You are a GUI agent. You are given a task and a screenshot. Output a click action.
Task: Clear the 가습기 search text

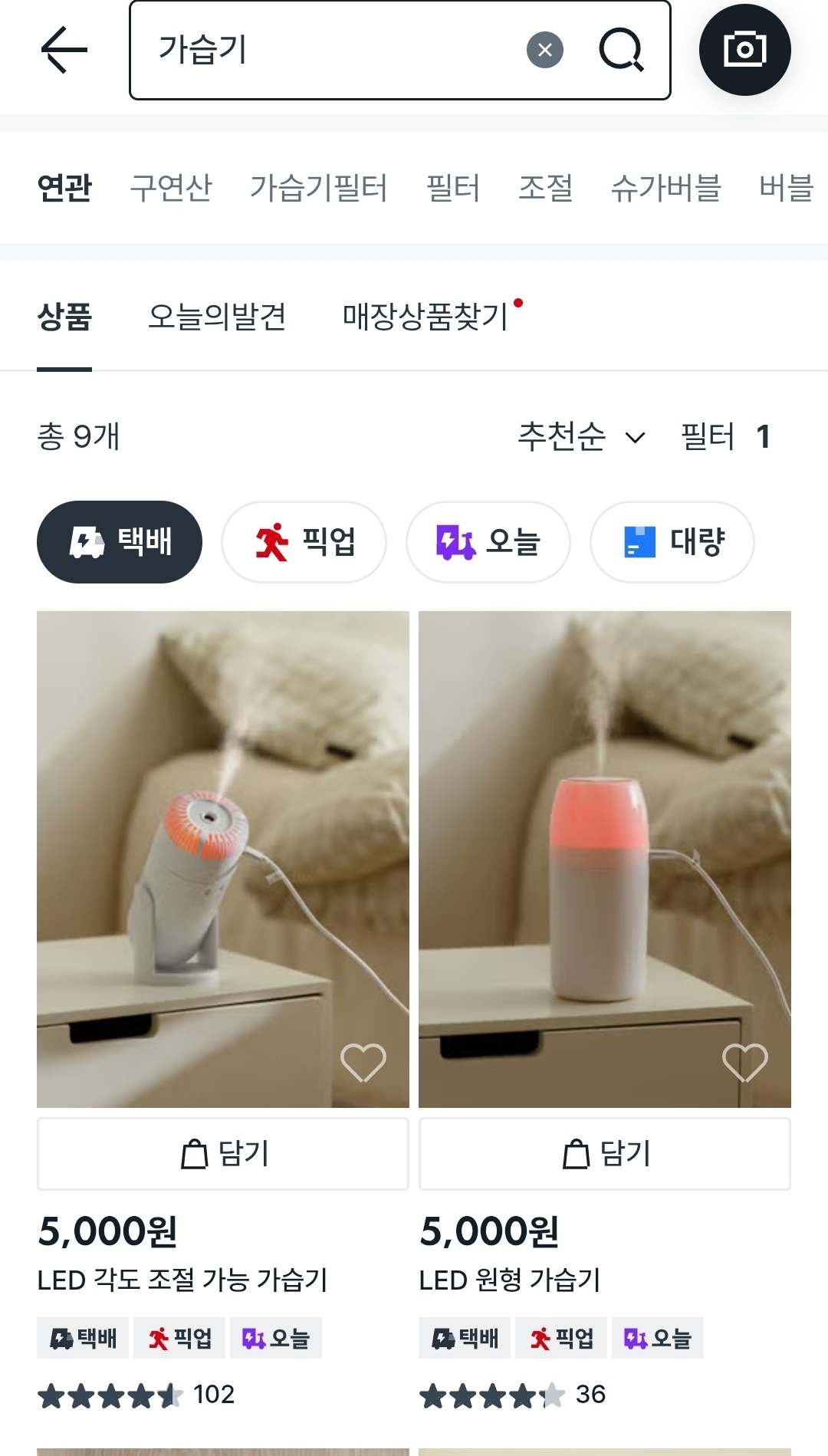click(x=544, y=51)
